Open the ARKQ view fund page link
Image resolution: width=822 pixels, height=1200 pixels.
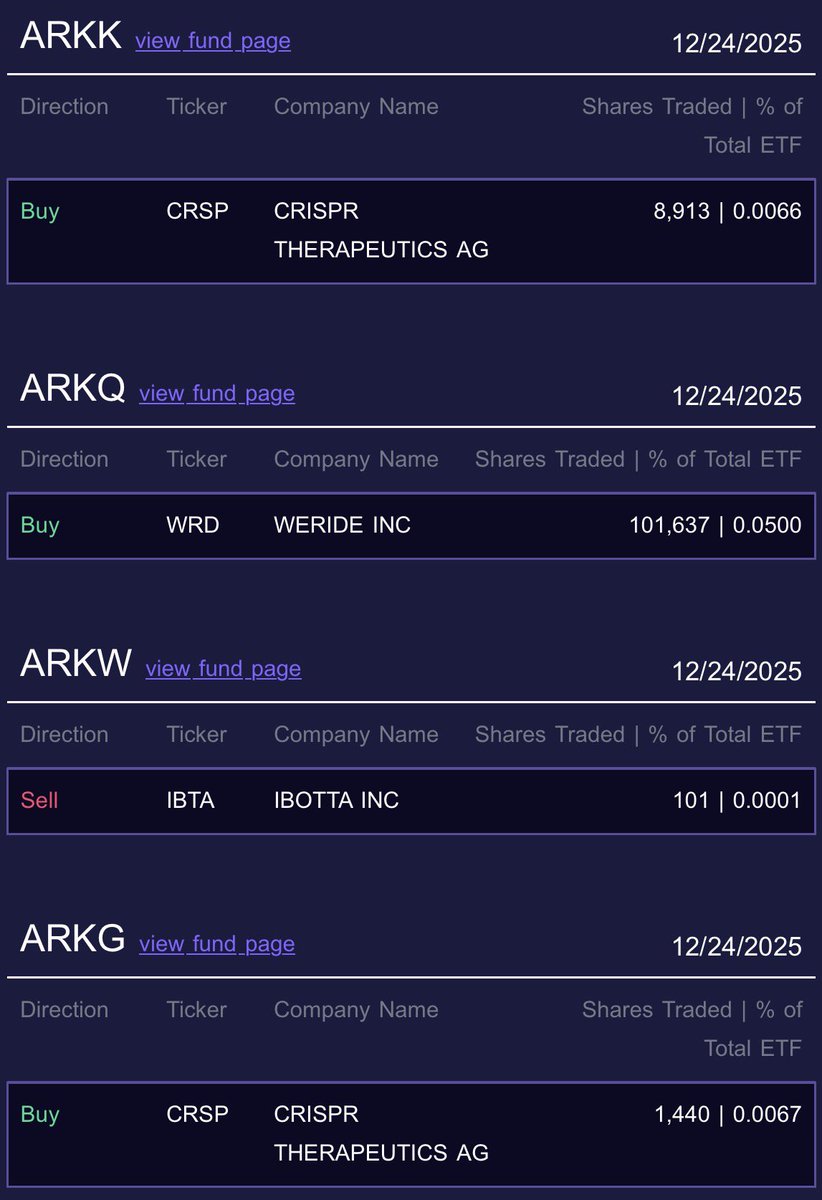tap(217, 393)
